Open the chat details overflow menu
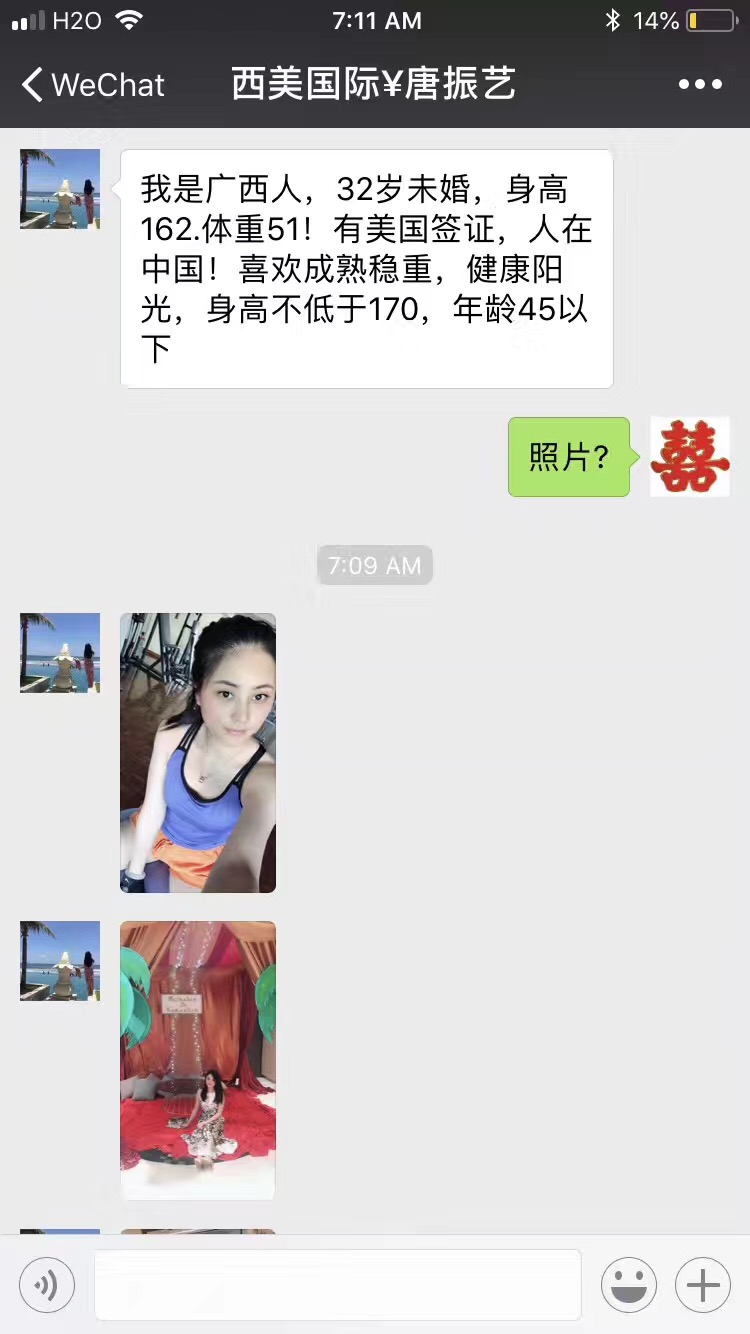 pos(700,85)
